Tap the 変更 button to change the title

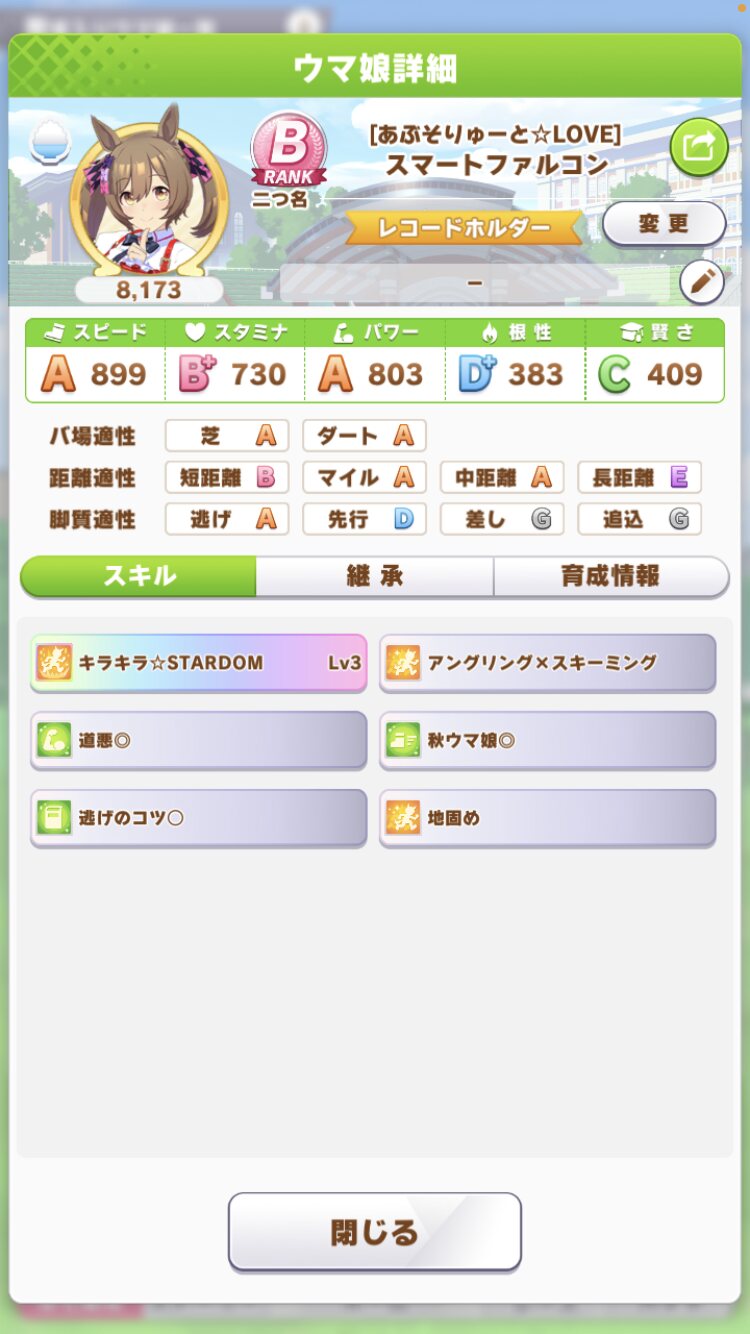(664, 224)
